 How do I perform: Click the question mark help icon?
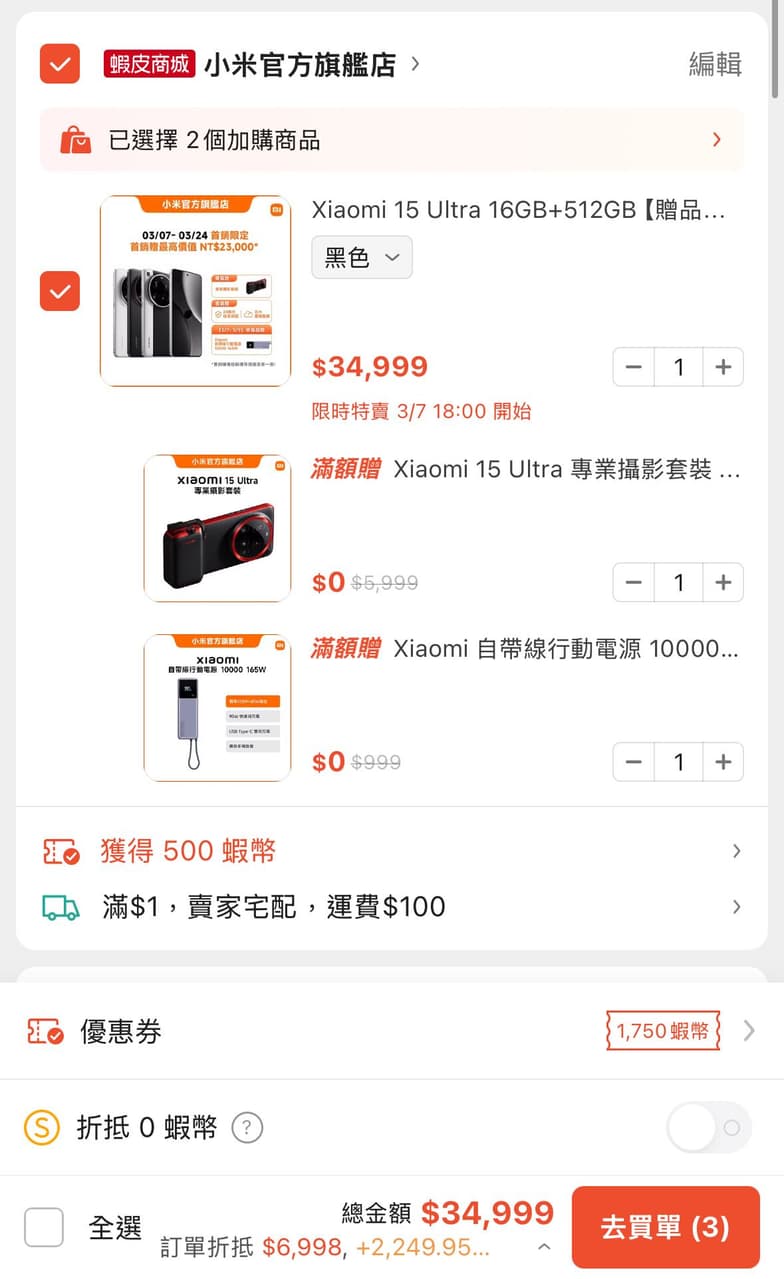[246, 1128]
